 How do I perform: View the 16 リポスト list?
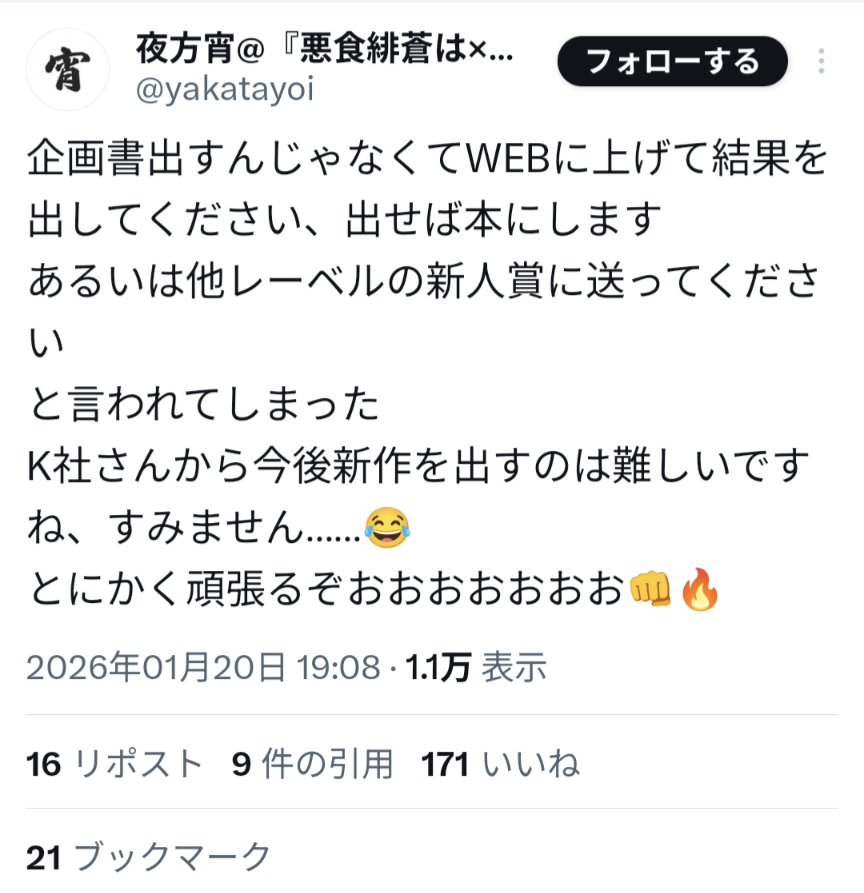pyautogui.click(x=115, y=765)
